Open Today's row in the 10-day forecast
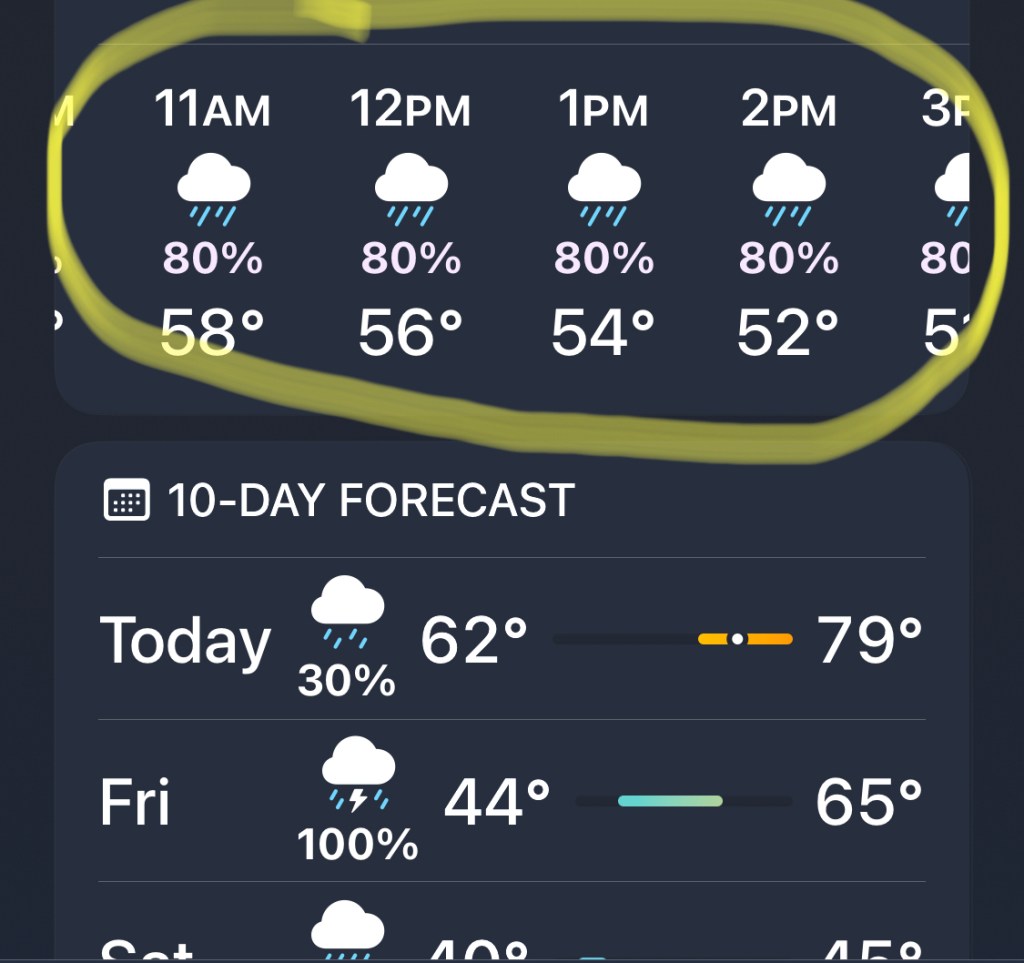This screenshot has width=1024, height=963. 510,638
